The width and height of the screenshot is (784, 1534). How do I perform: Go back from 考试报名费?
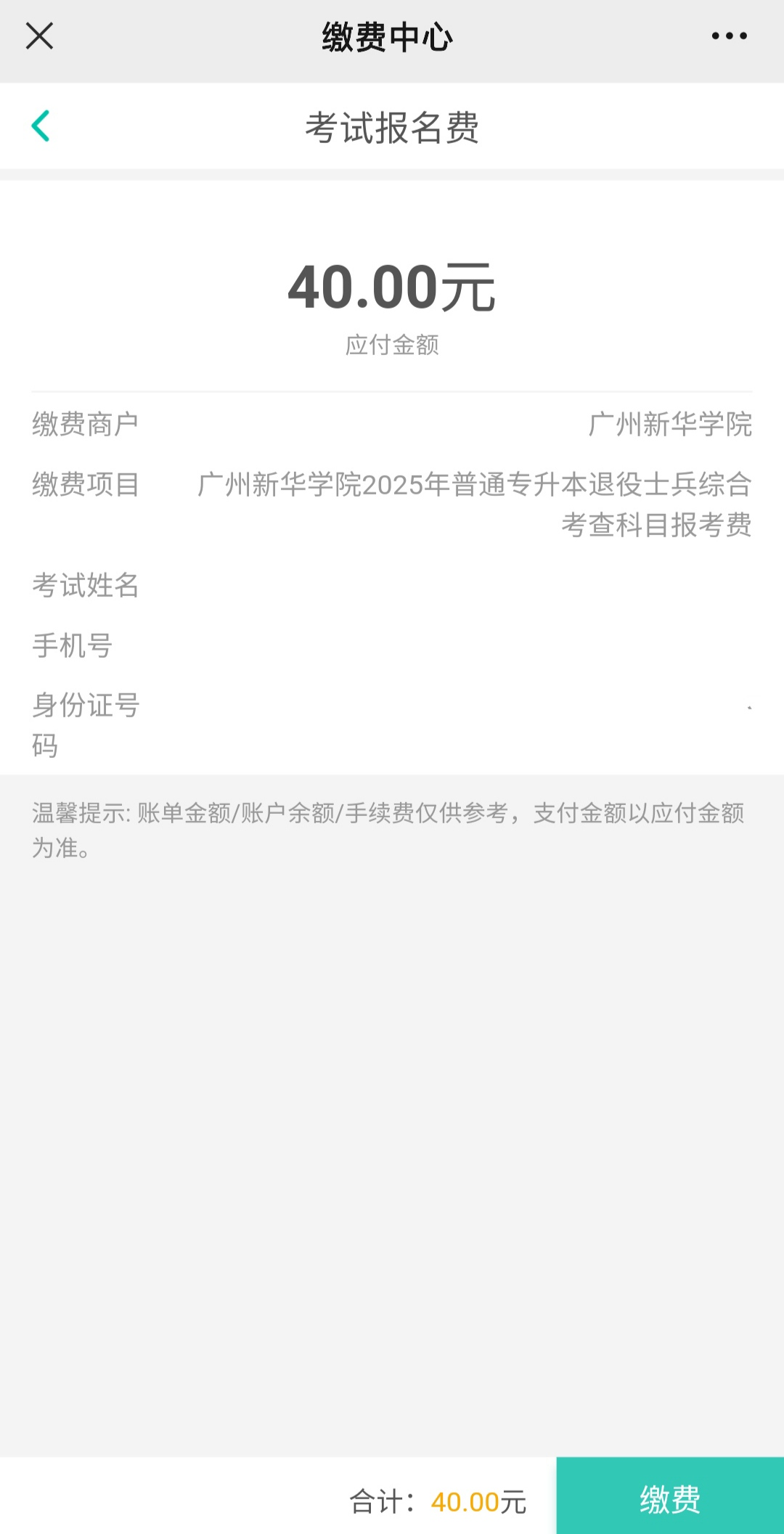click(x=41, y=126)
